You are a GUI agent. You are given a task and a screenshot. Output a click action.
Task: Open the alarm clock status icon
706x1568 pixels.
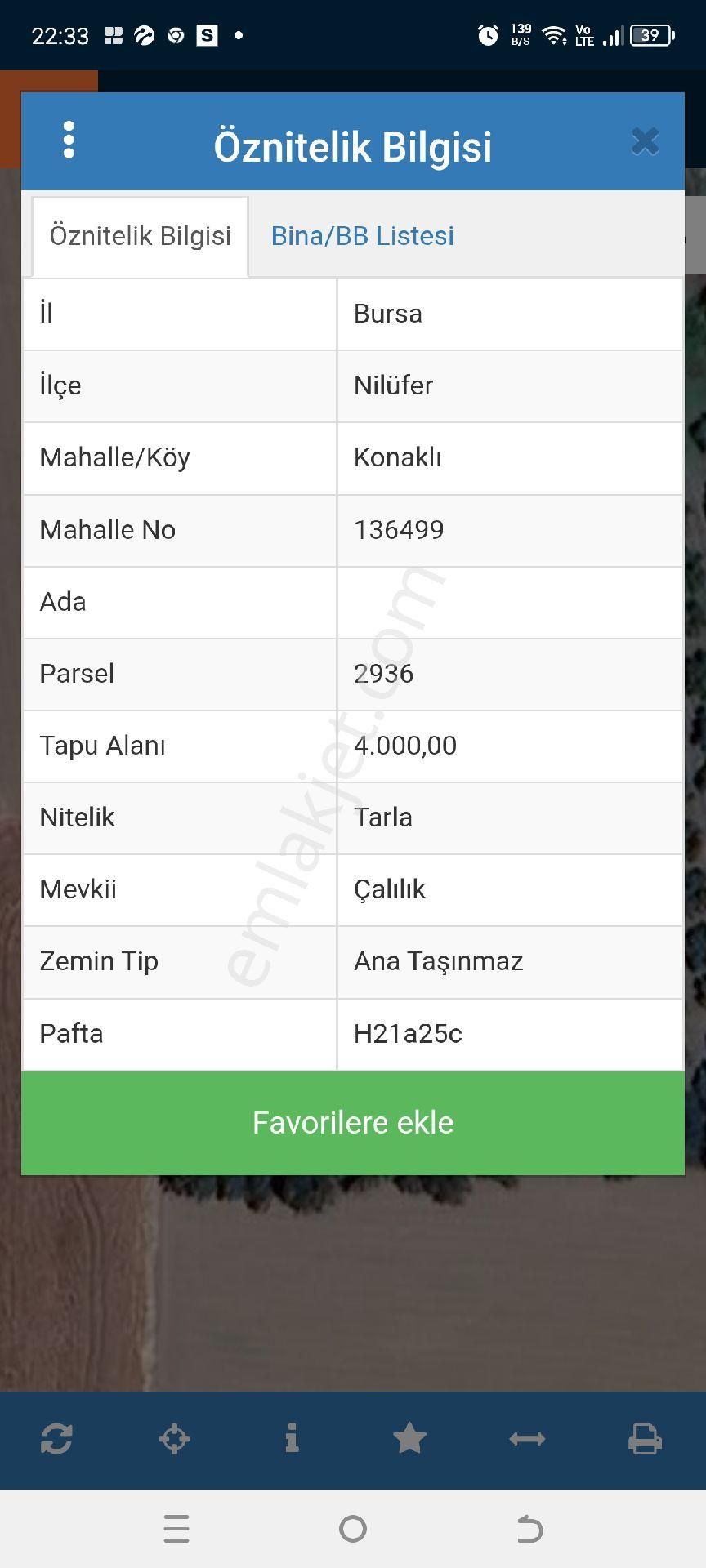(488, 35)
